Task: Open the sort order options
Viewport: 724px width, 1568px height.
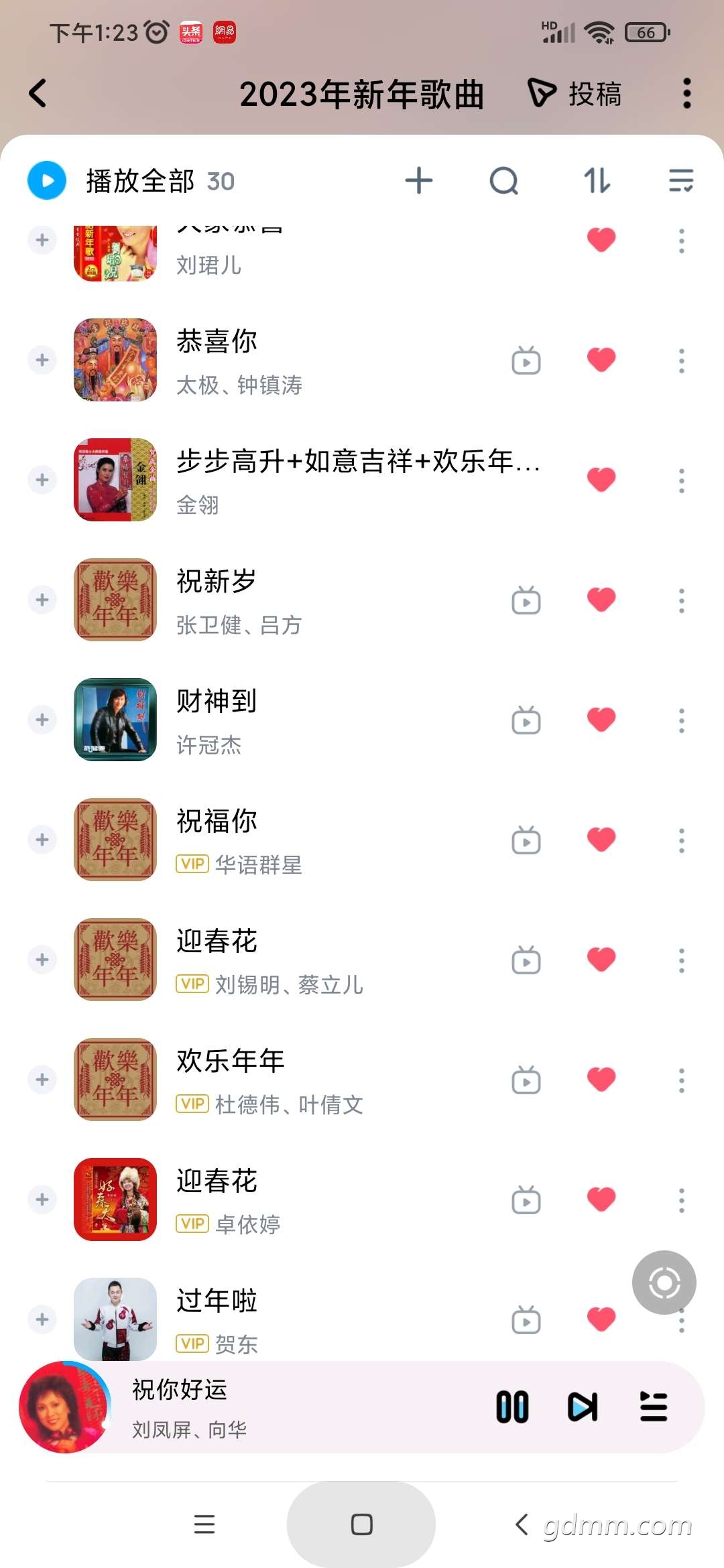Action: click(x=597, y=181)
